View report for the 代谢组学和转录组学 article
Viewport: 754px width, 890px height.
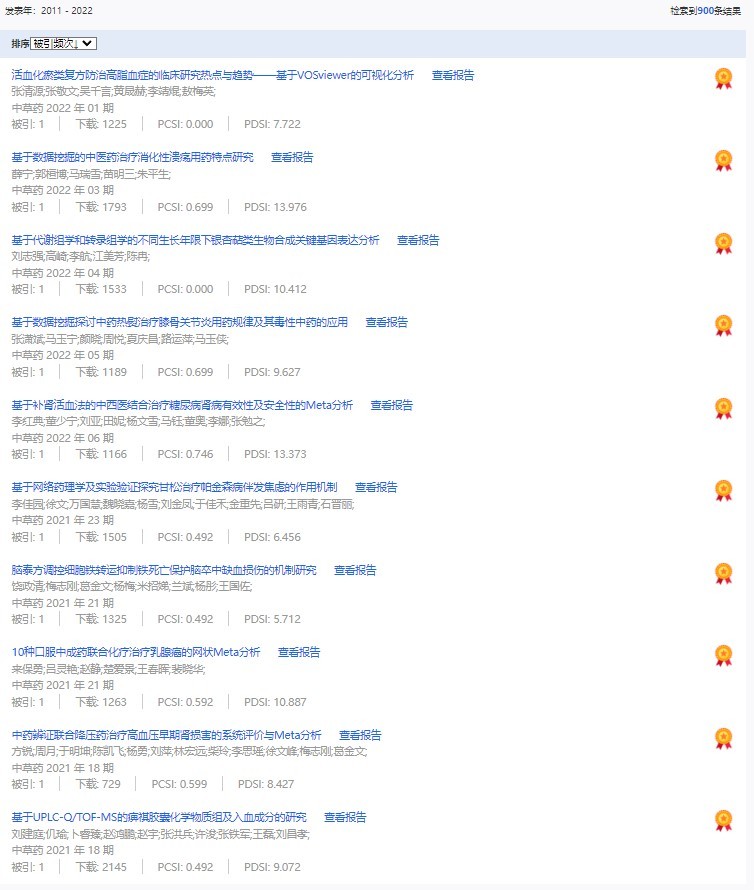pos(418,240)
